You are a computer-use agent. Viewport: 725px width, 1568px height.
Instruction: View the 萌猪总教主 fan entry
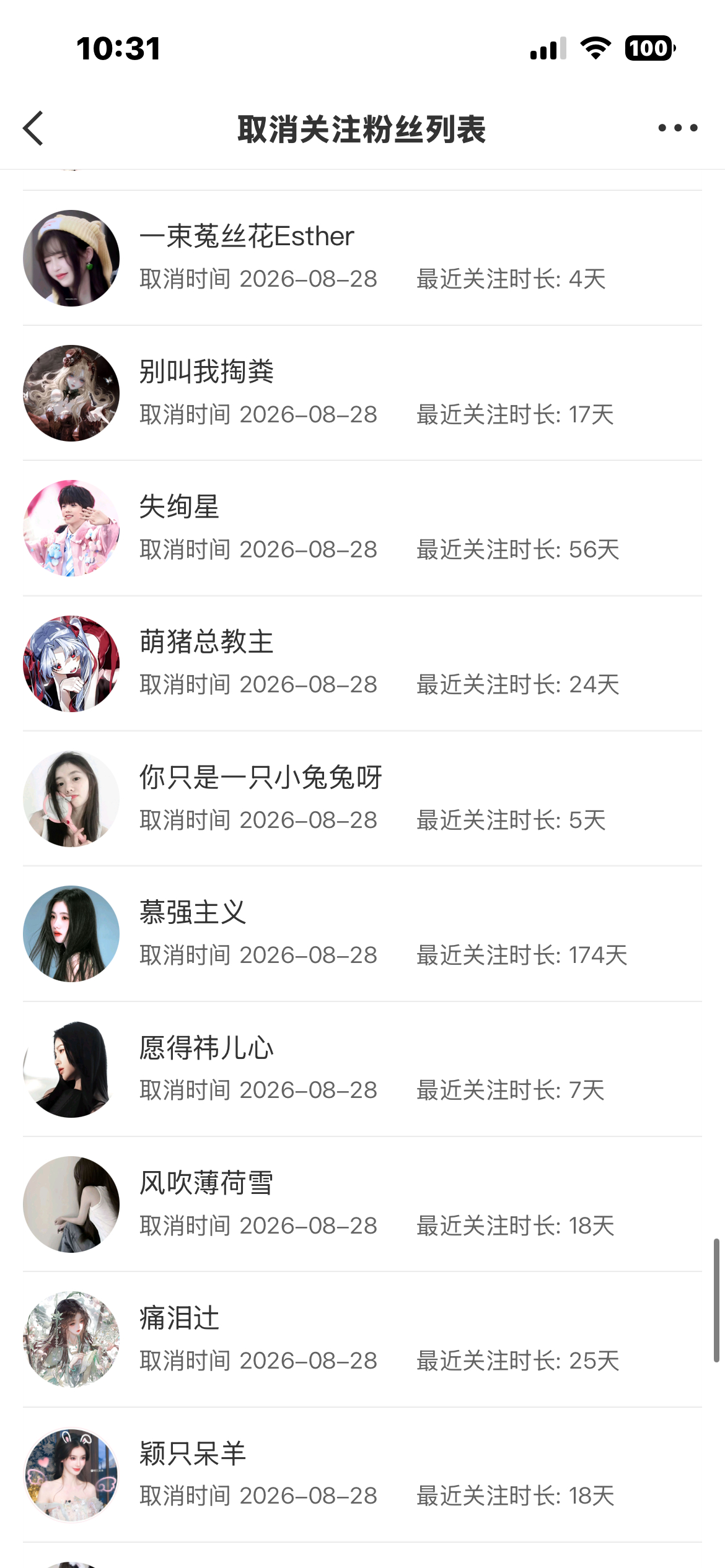tap(362, 664)
